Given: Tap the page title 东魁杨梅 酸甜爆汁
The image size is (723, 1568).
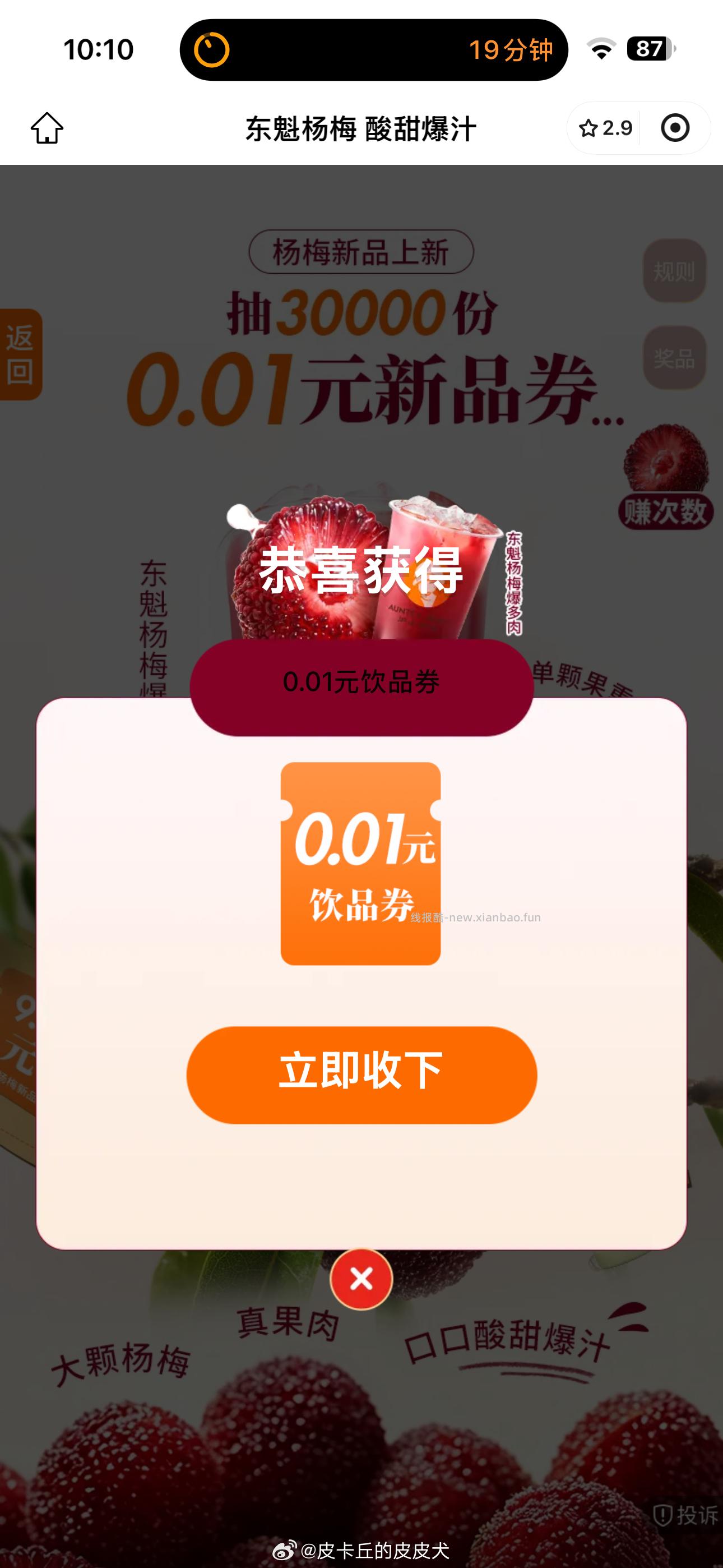Looking at the screenshot, I should (x=361, y=127).
